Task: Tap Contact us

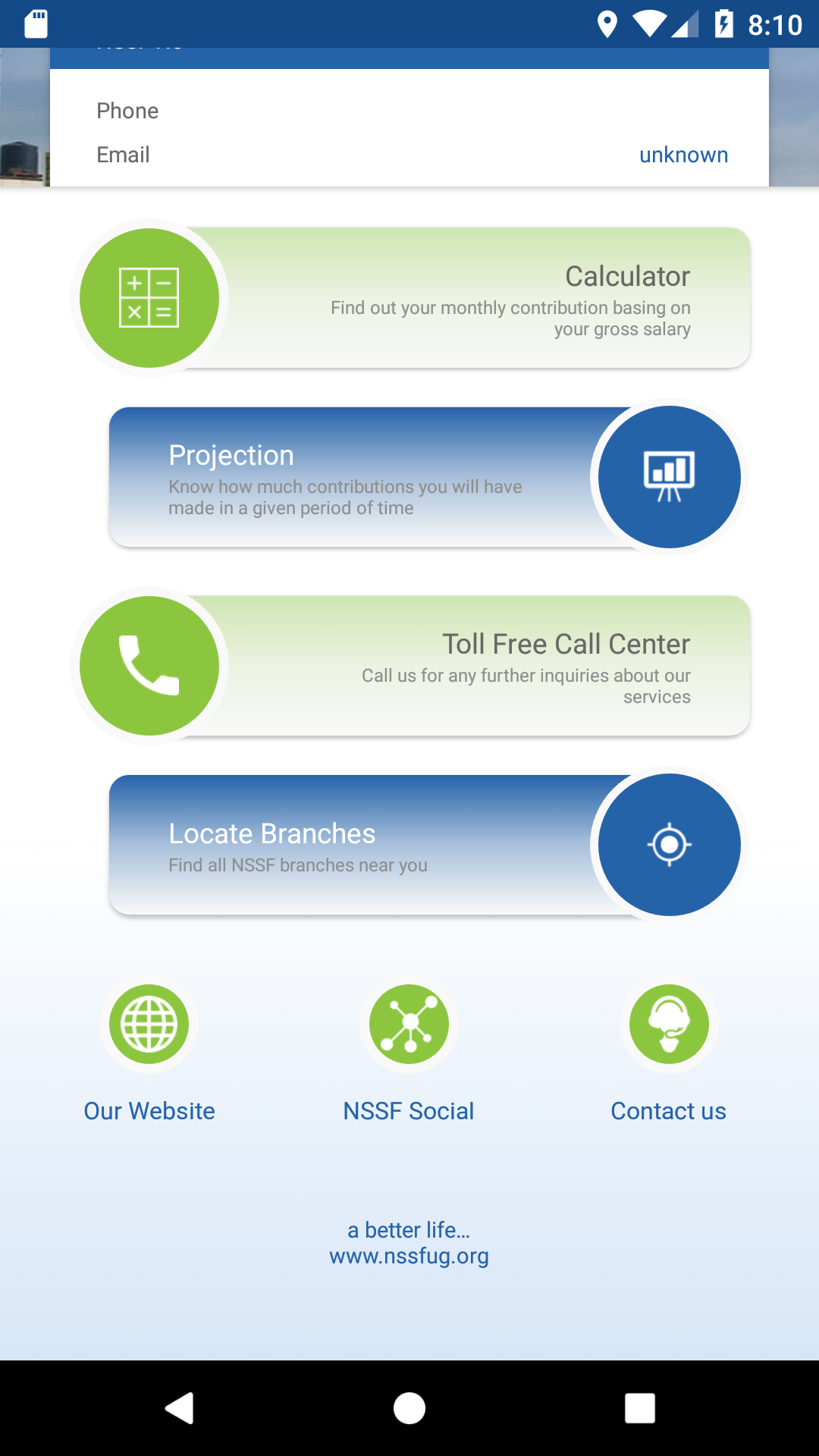Action: pyautogui.click(x=669, y=1050)
